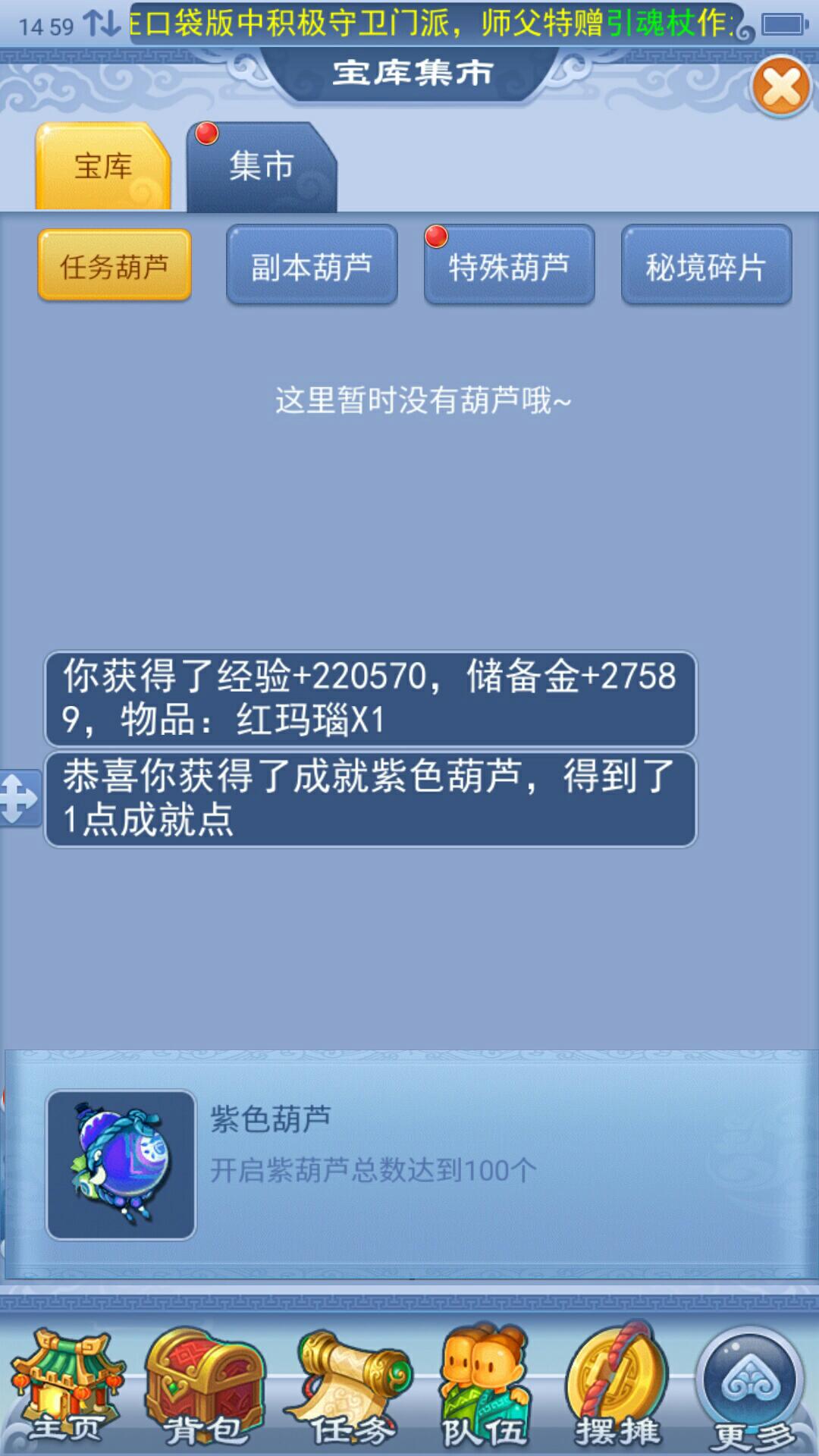Tap the four-arrow move handle
819x1456 pixels.
click(x=18, y=798)
